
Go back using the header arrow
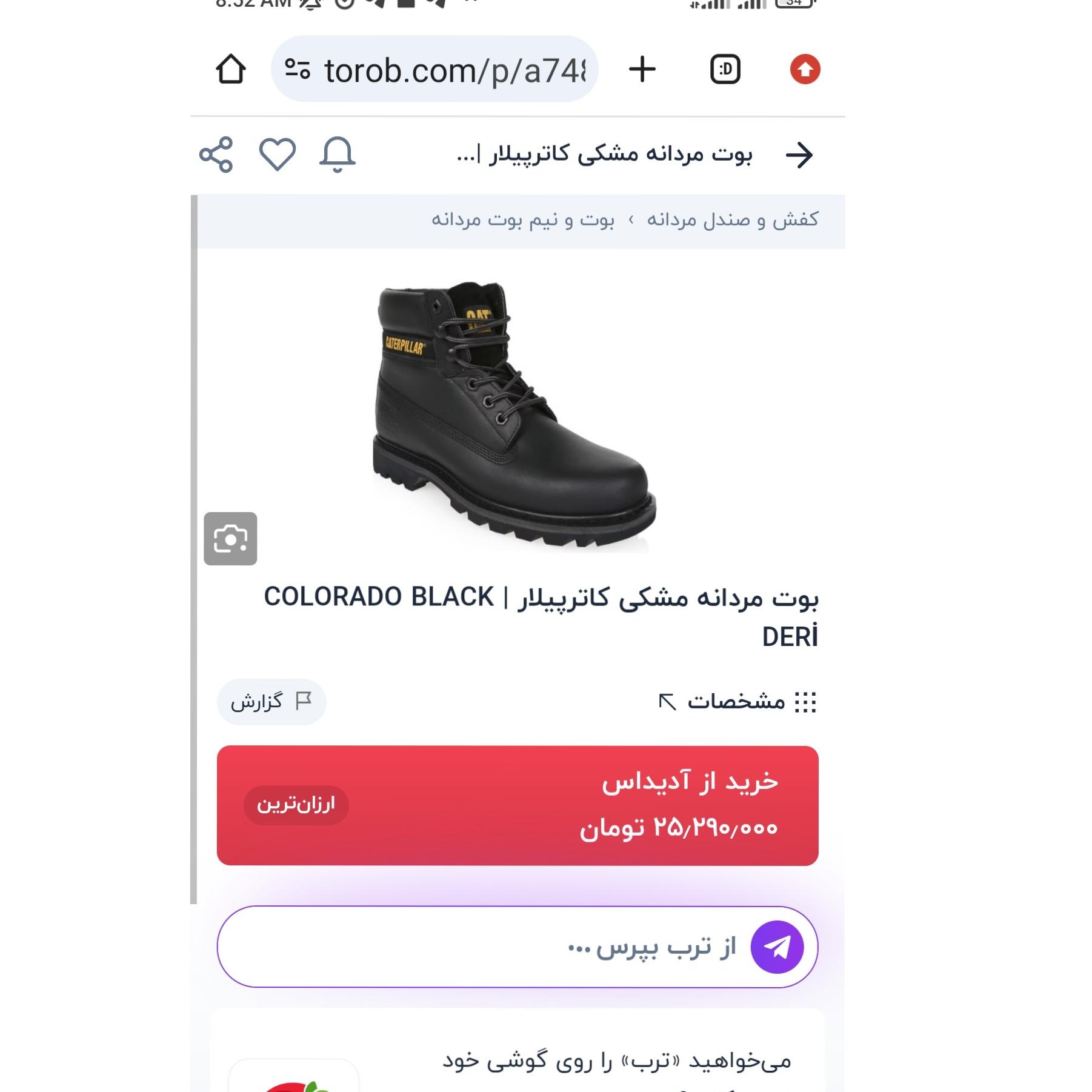point(799,155)
